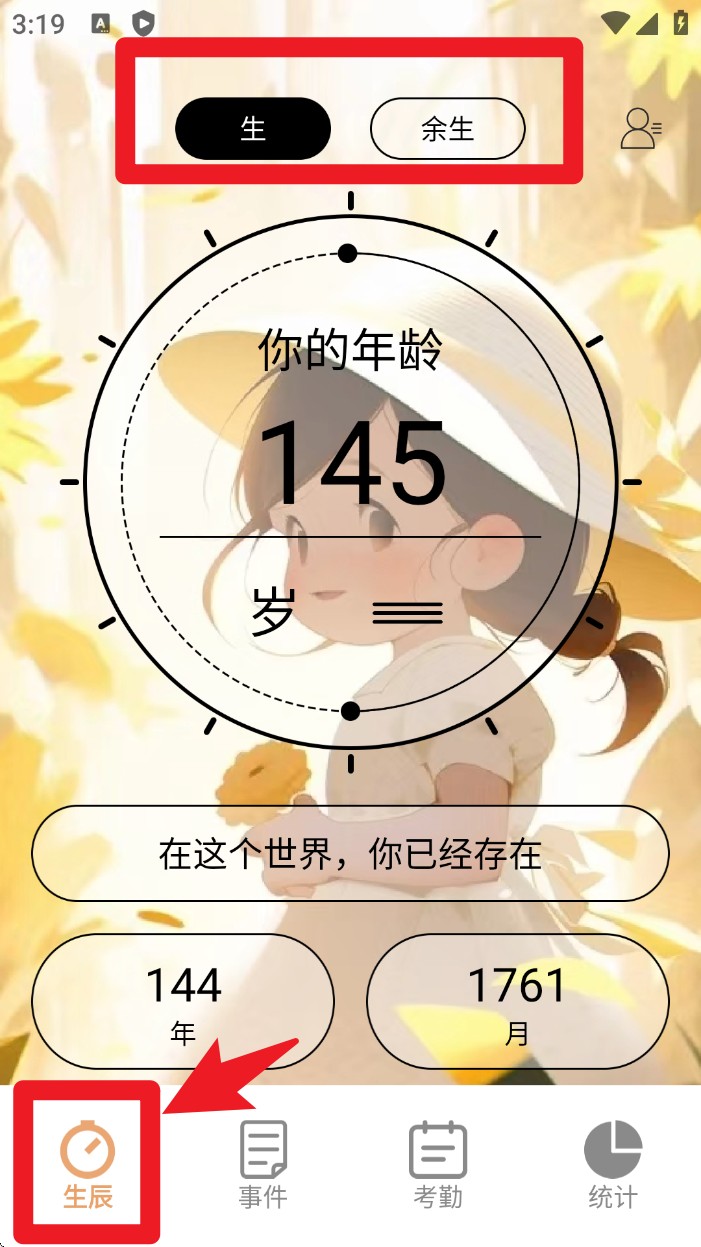Image resolution: width=701 pixels, height=1247 pixels.
Task: Go to the 考勤 tab
Action: [438, 1165]
